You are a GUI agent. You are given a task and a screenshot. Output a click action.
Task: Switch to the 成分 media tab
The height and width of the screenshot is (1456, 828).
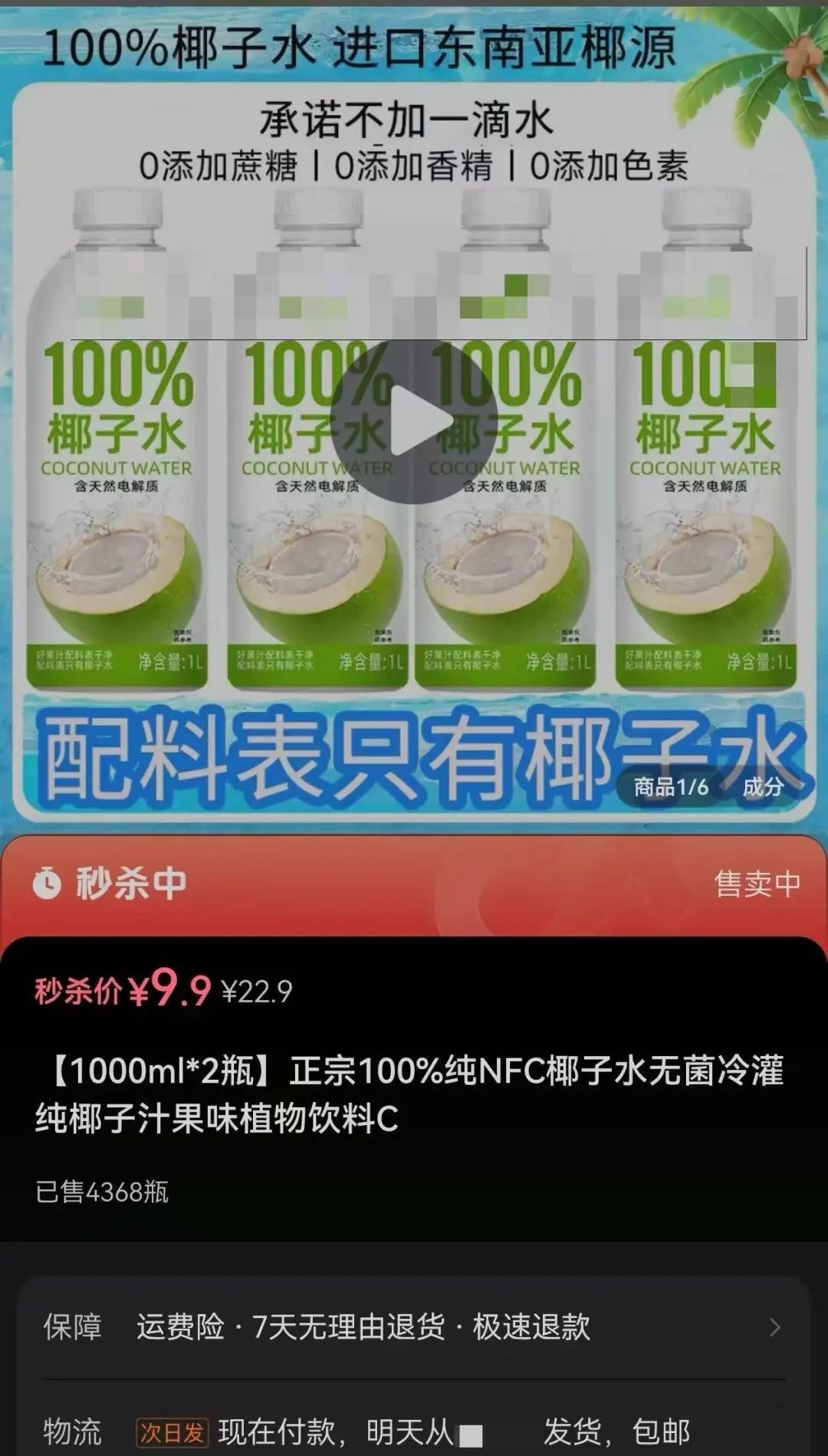click(762, 787)
